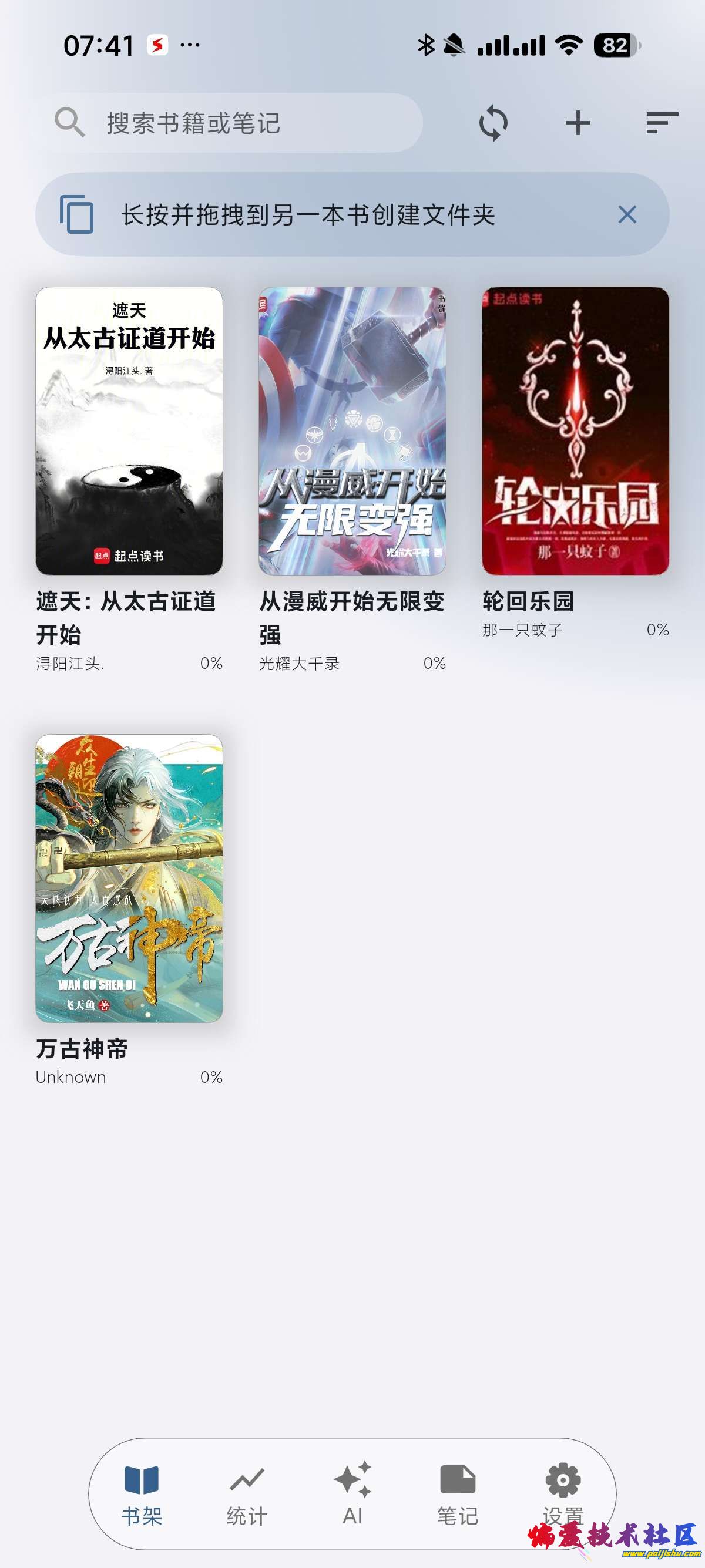705x1568 pixels.
Task: Open the book 从漫威开始无限变强
Action: (x=352, y=431)
